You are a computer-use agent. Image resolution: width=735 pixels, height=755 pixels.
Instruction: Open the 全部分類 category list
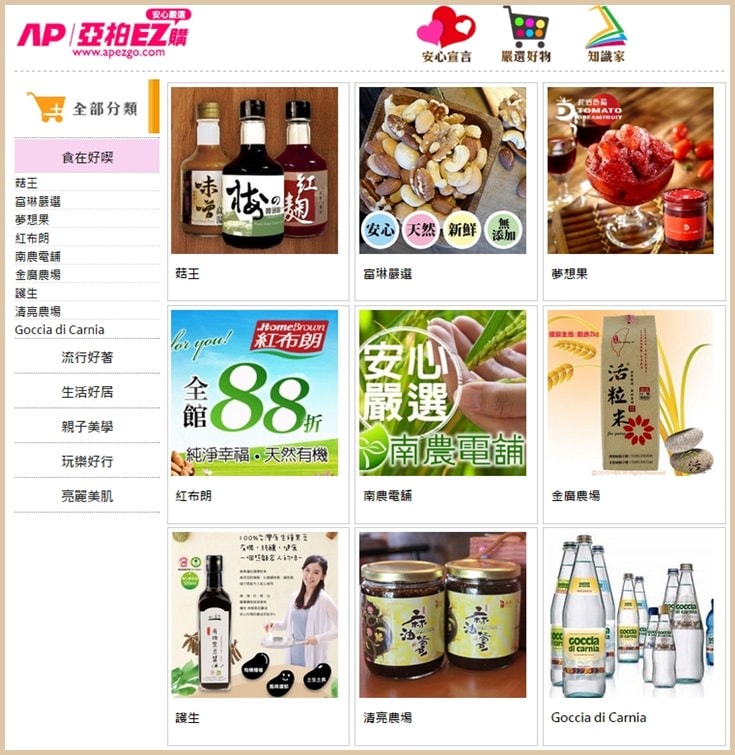(x=88, y=108)
